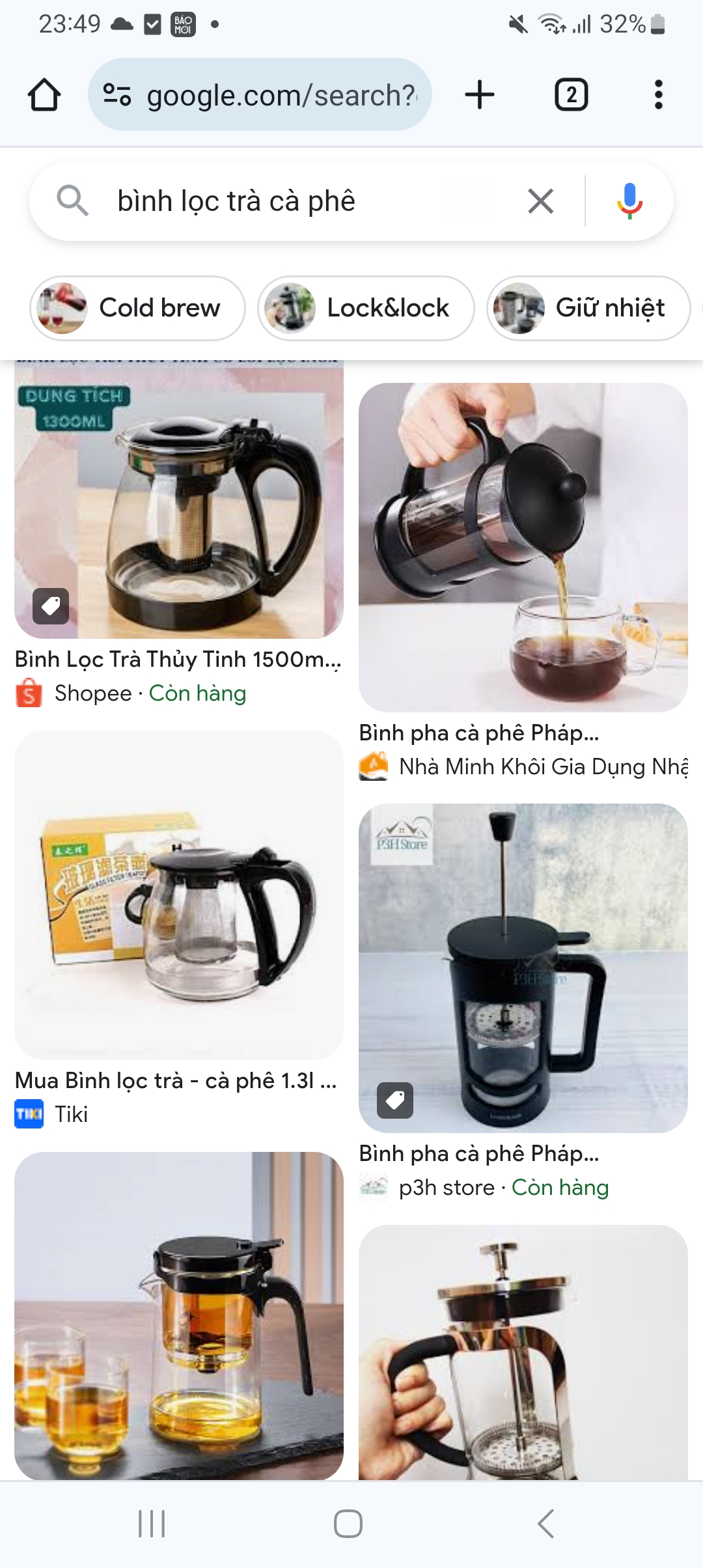Go to the browser home page
Viewport: 703px width, 1568px height.
(x=44, y=95)
